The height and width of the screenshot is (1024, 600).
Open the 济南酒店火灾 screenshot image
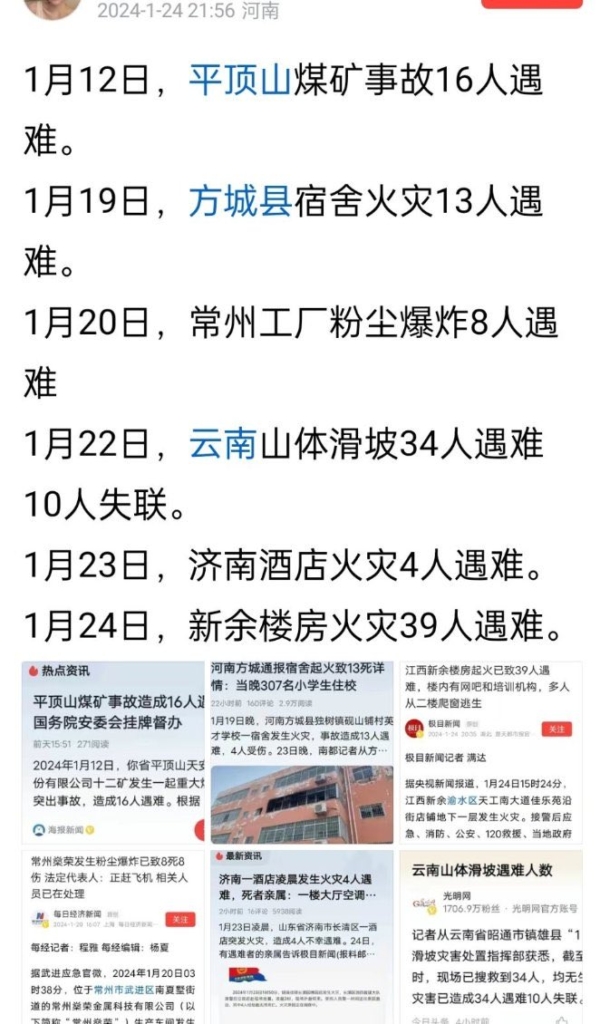301,936
